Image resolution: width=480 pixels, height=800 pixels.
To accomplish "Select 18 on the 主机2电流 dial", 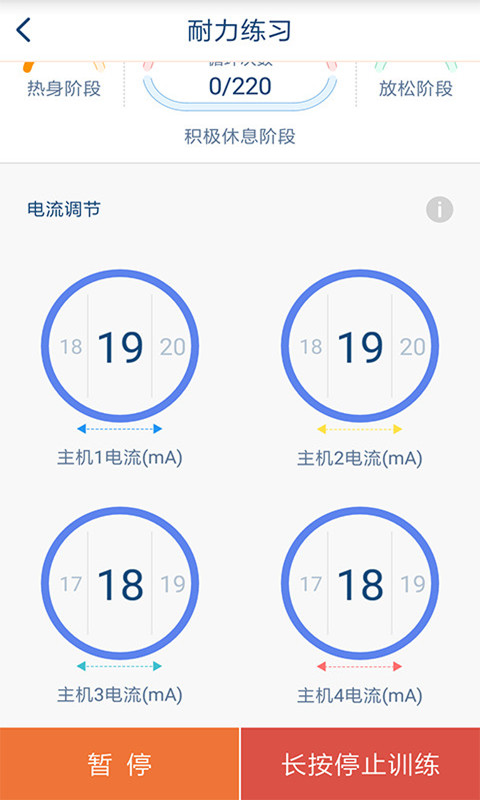I will tap(311, 347).
